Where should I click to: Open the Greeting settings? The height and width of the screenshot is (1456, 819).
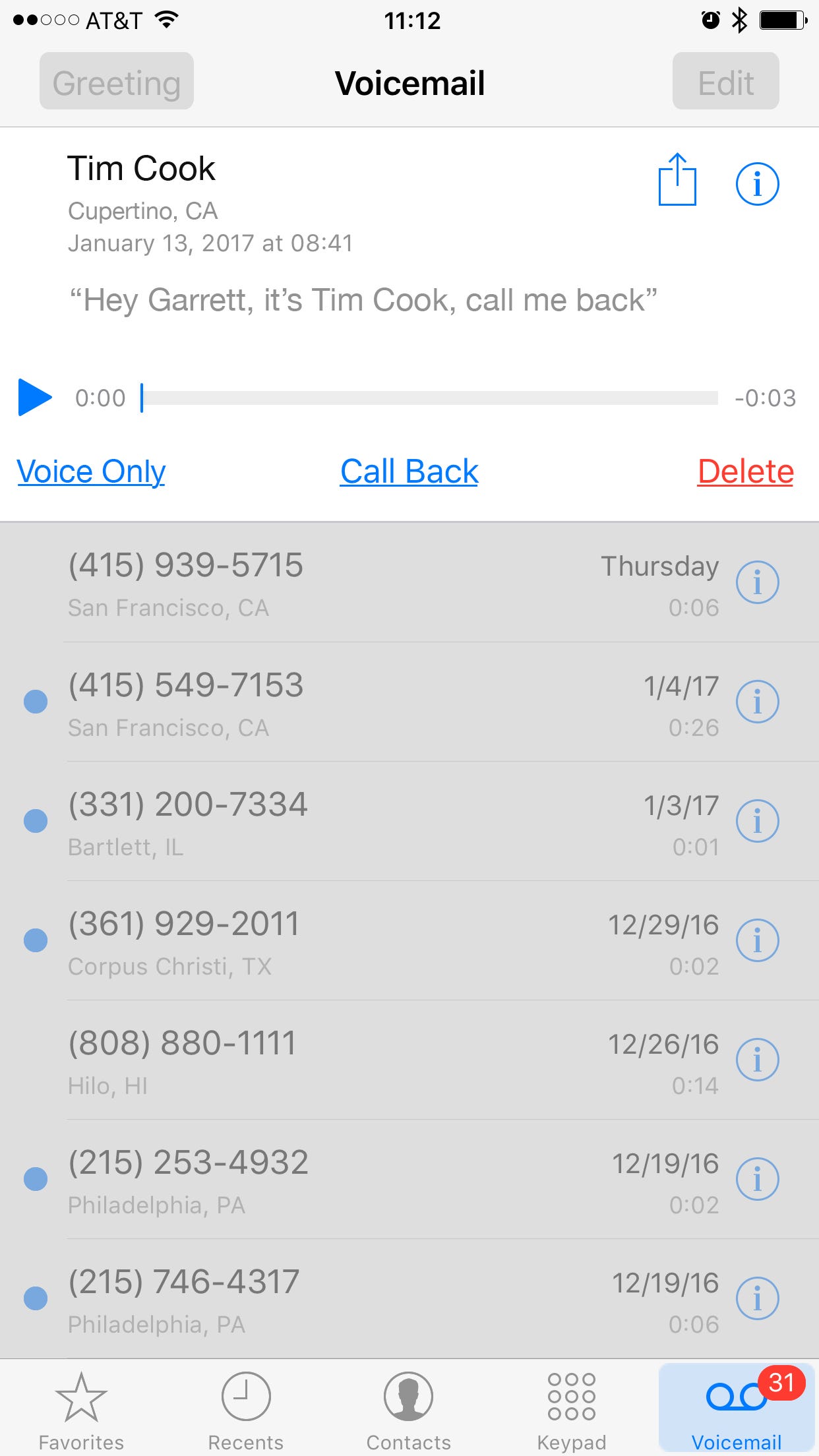(117, 81)
